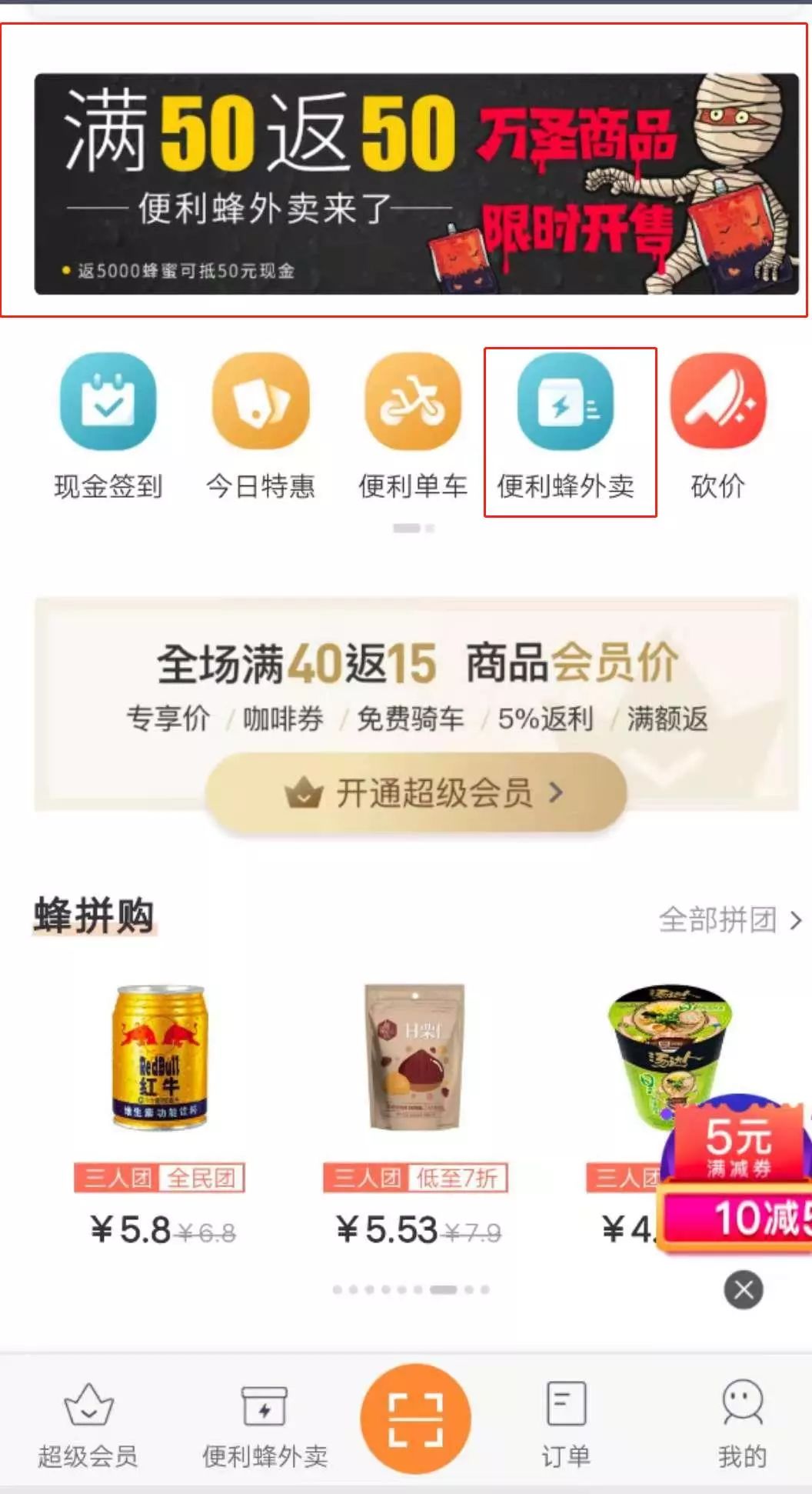Tap 开通超级会员 button
The width and height of the screenshot is (812, 1494).
(x=415, y=792)
